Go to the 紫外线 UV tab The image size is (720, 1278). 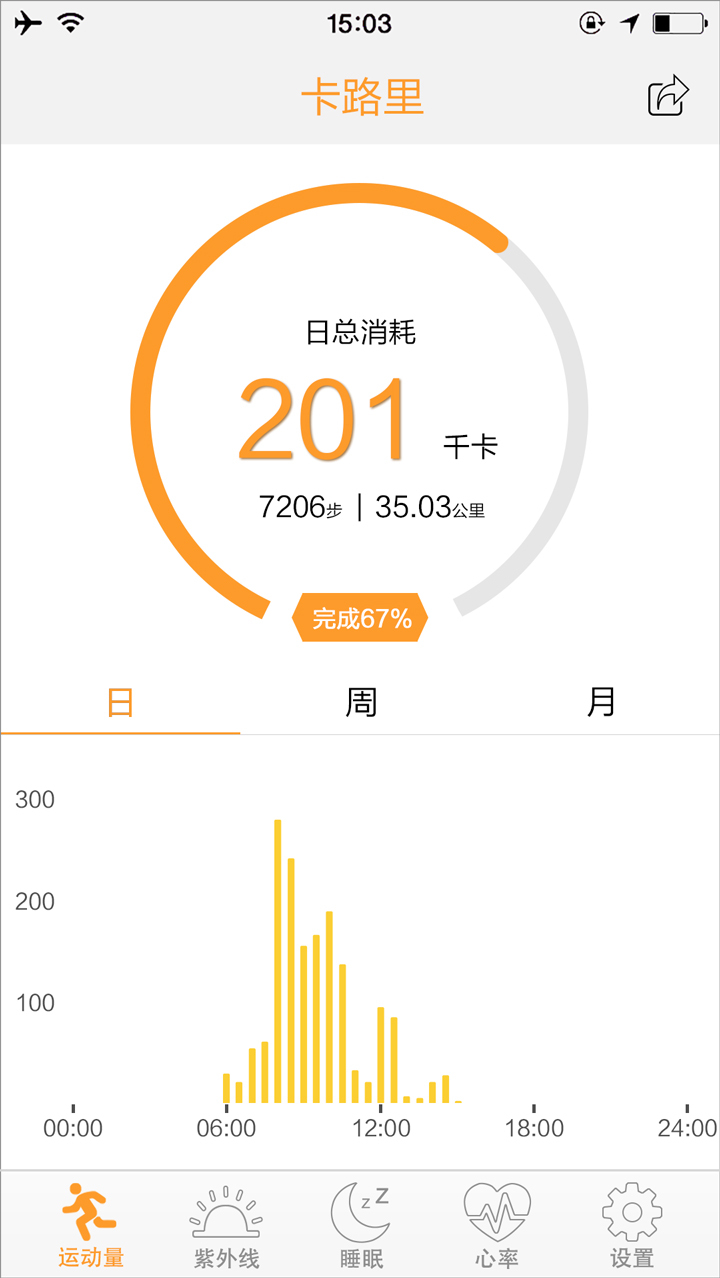tap(226, 1224)
